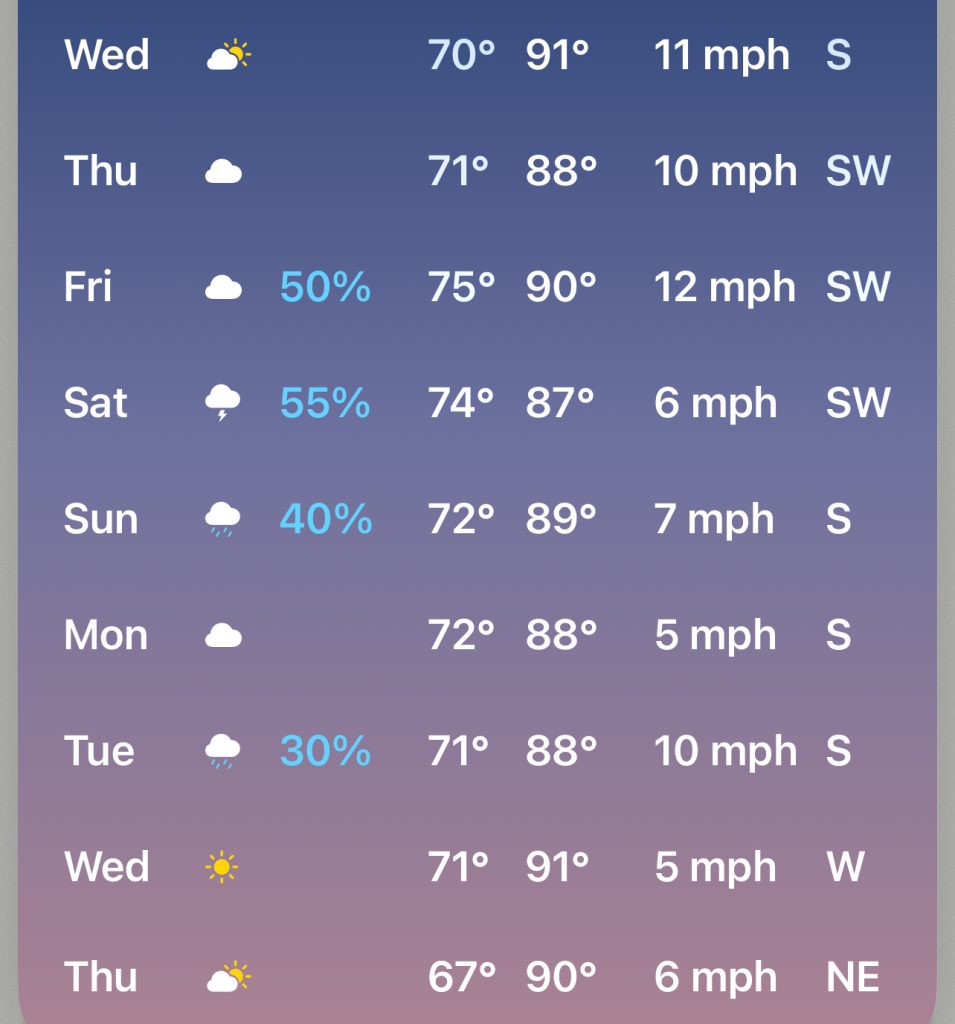View Friday's forecast with 50% rain
This screenshot has height=1024, width=955.
pos(477,287)
